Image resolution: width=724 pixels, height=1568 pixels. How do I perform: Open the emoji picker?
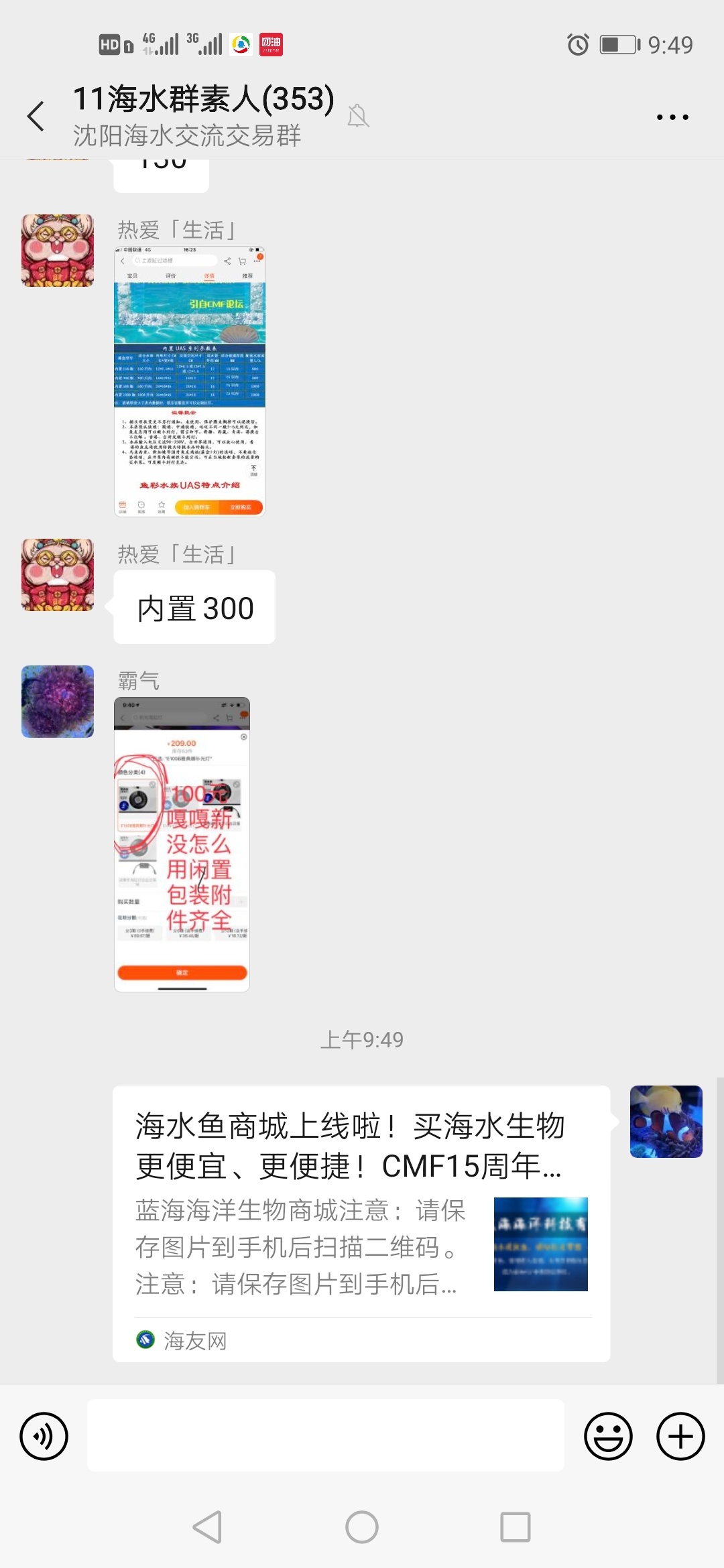pyautogui.click(x=608, y=1436)
